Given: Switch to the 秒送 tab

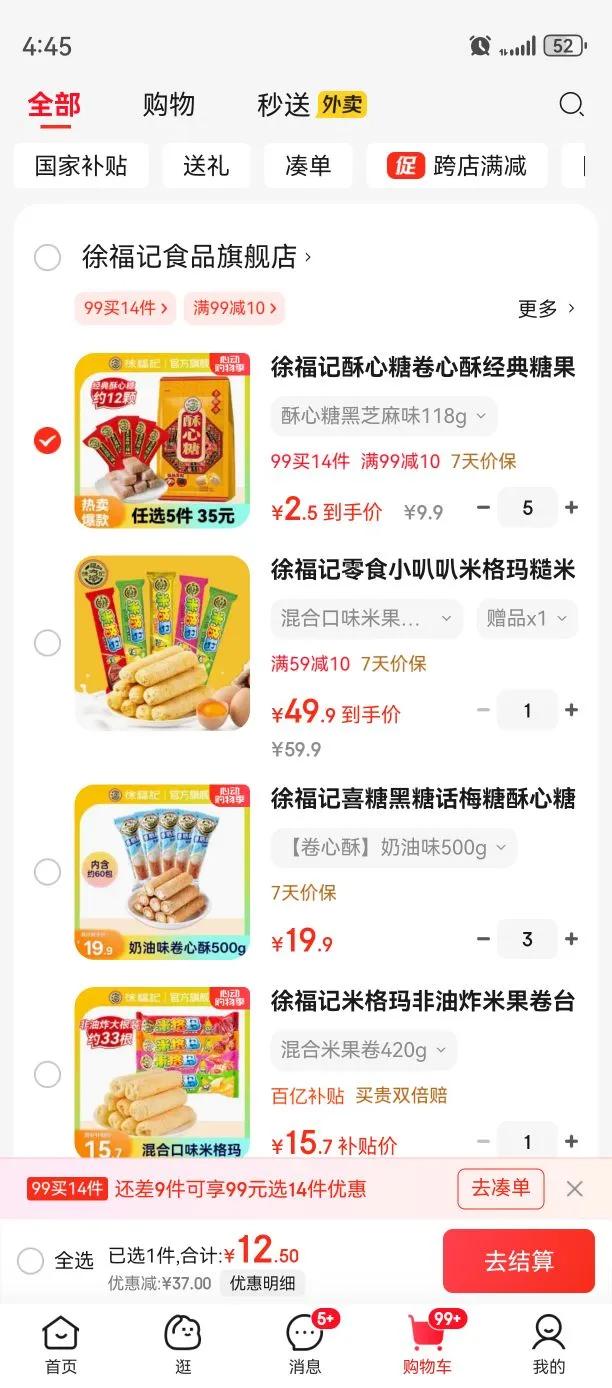Looking at the screenshot, I should 284,105.
